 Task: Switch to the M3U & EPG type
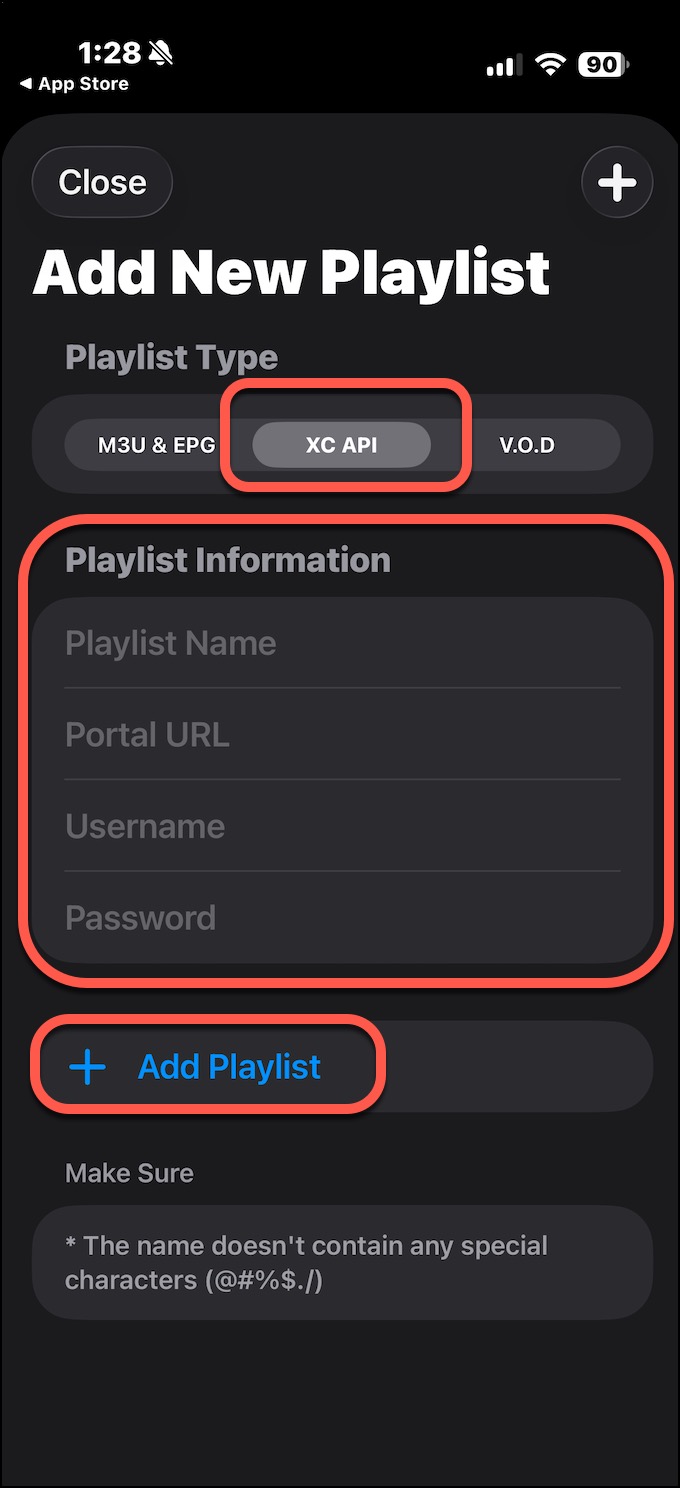(157, 445)
